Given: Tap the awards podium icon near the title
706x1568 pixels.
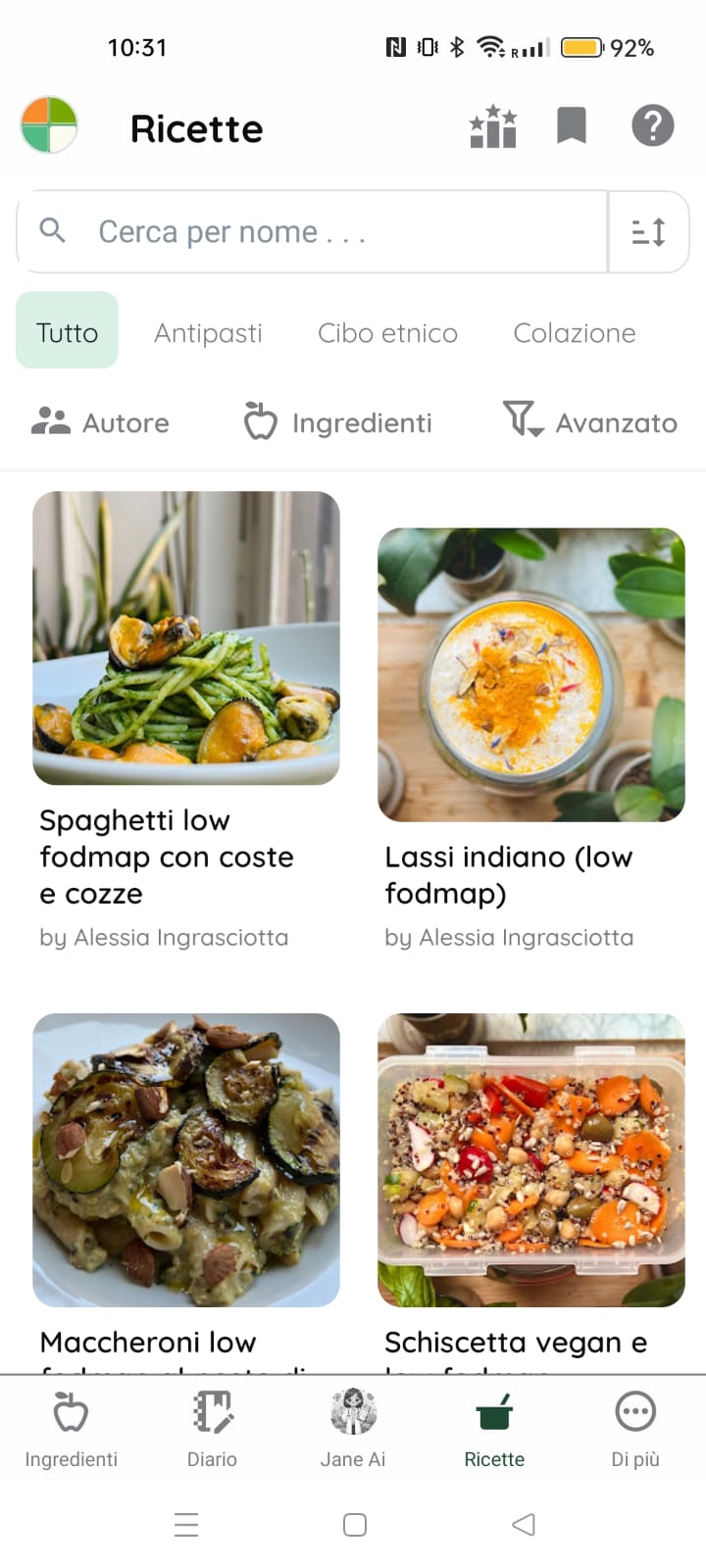Looking at the screenshot, I should pos(492,125).
